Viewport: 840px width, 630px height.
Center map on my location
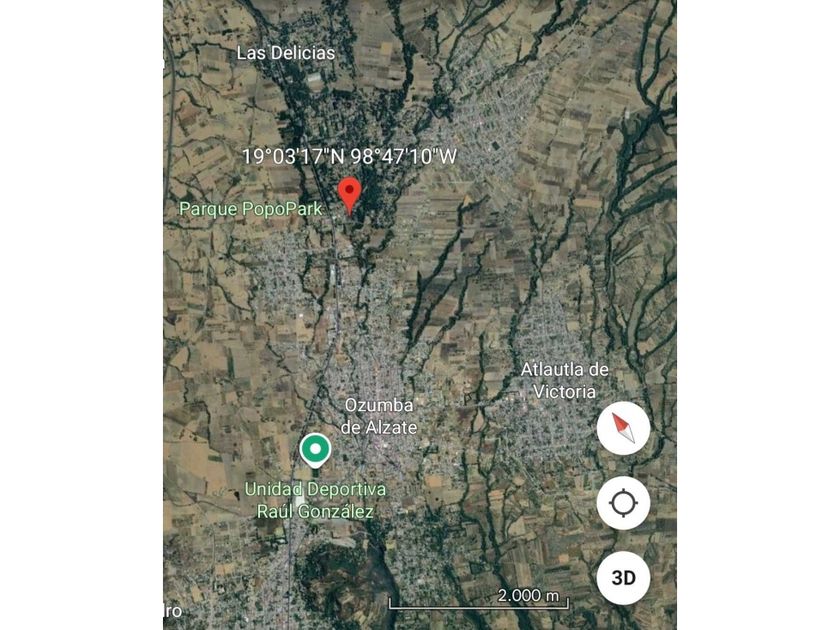click(x=623, y=503)
